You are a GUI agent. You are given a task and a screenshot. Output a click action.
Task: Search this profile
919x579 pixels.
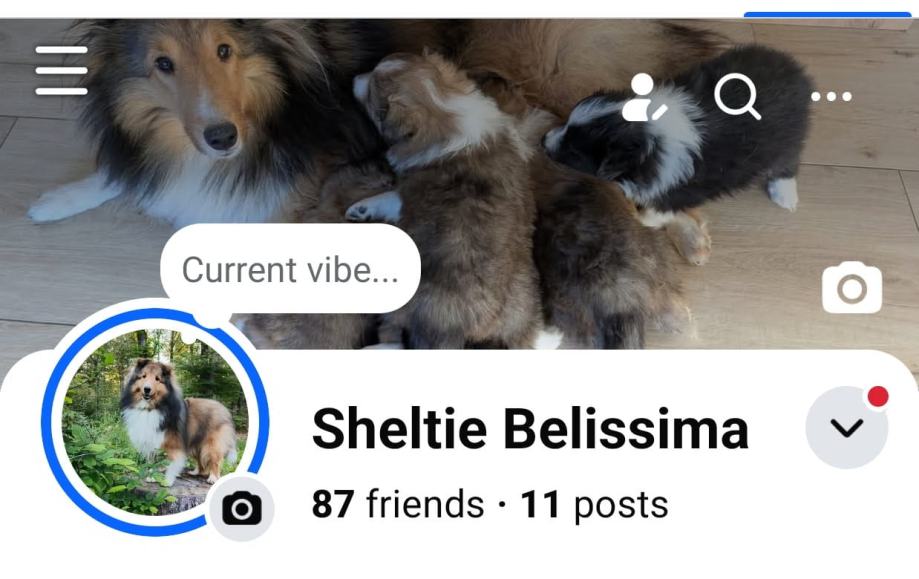(737, 97)
